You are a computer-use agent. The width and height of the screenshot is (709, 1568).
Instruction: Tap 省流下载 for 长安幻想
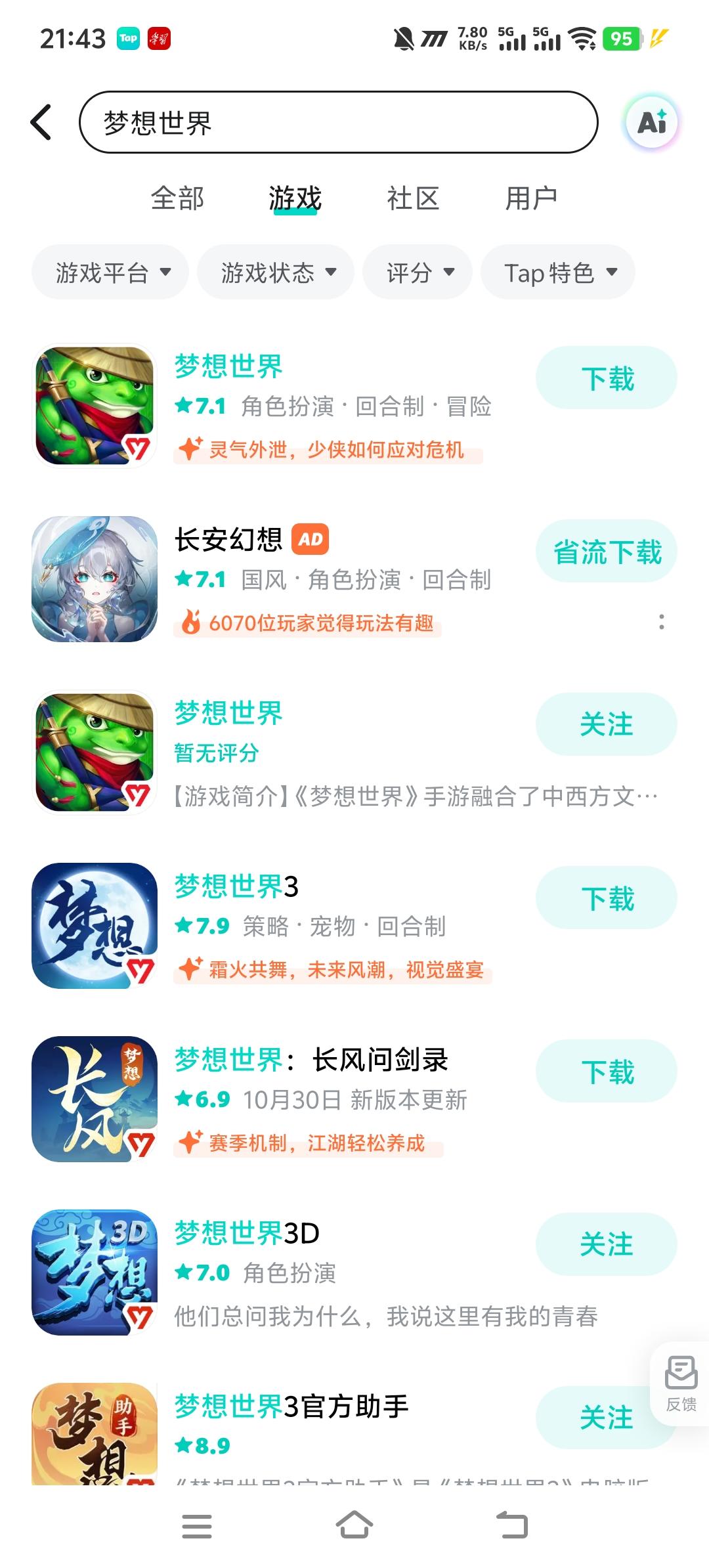605,552
